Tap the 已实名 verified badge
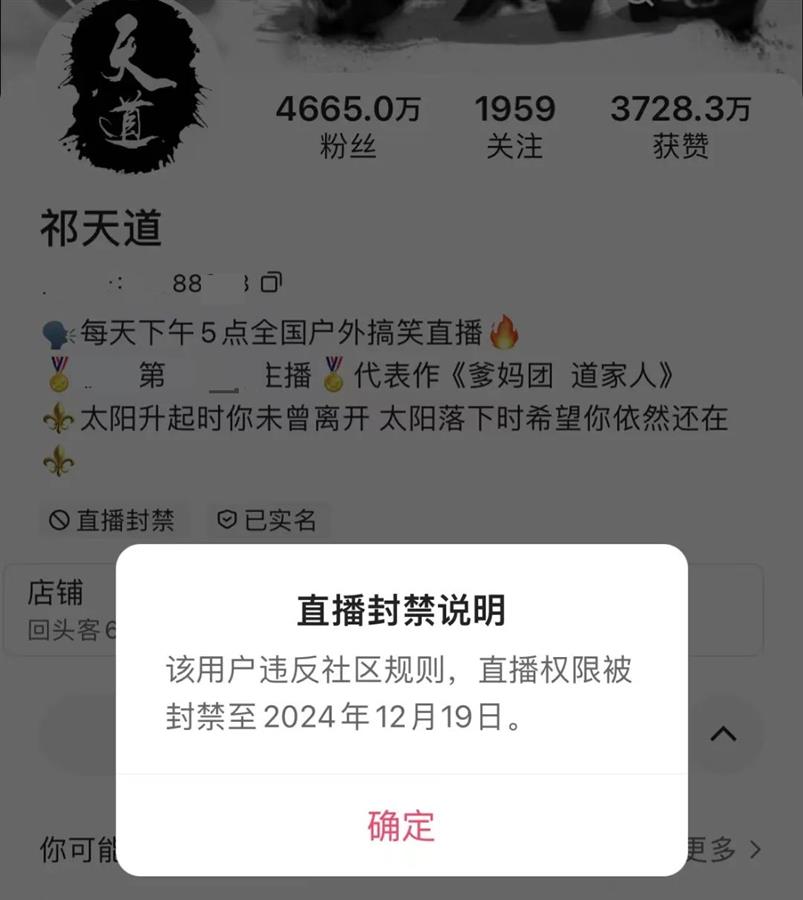 tap(268, 520)
